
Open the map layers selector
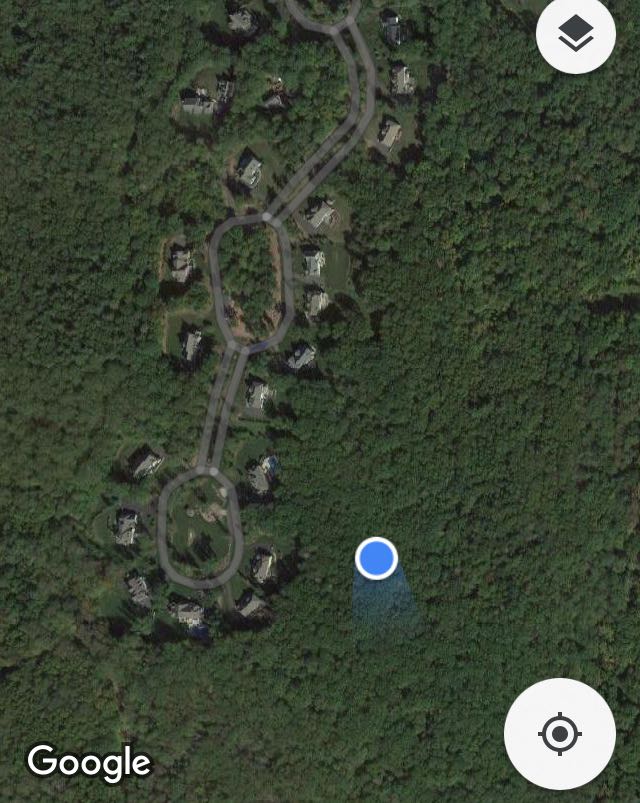point(575,35)
